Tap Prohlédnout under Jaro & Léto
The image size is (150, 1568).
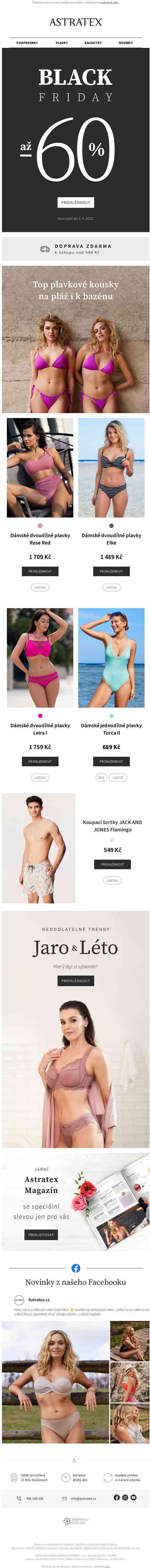(75, 980)
